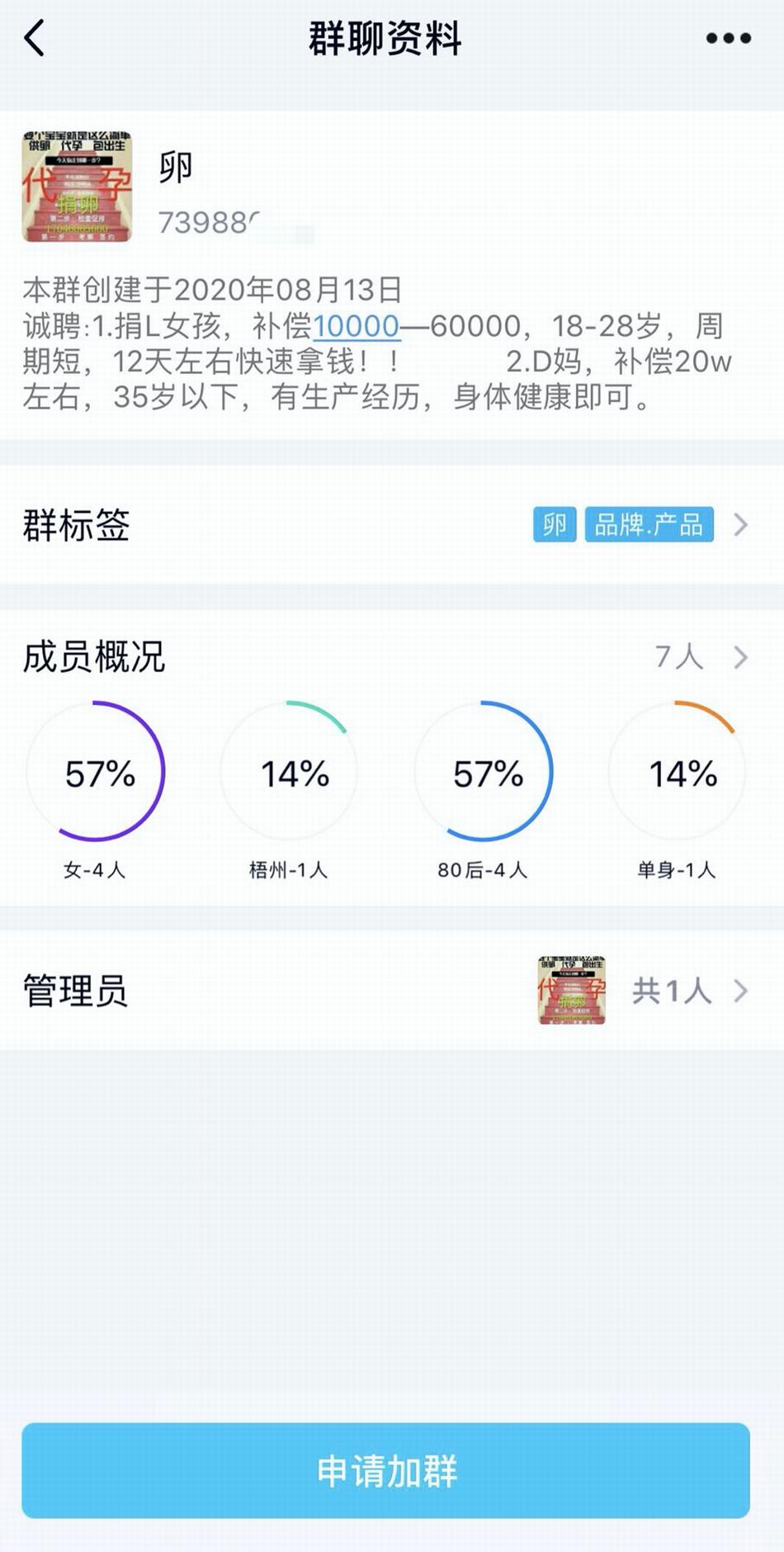The image size is (784, 1552).
Task: Open the underlined 10000 link in description
Action: (x=357, y=327)
